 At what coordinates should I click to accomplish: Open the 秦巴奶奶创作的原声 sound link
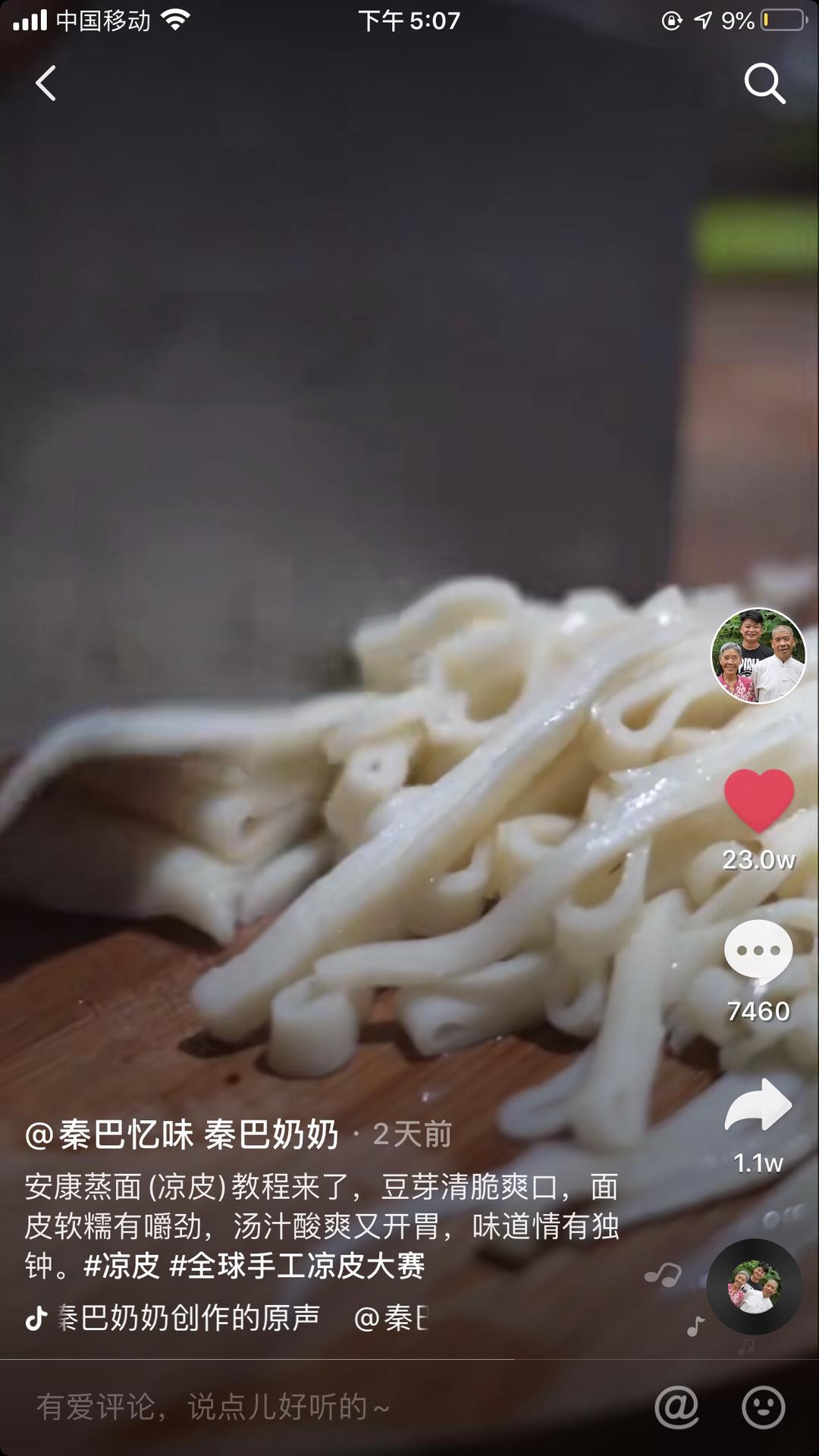click(x=188, y=1318)
